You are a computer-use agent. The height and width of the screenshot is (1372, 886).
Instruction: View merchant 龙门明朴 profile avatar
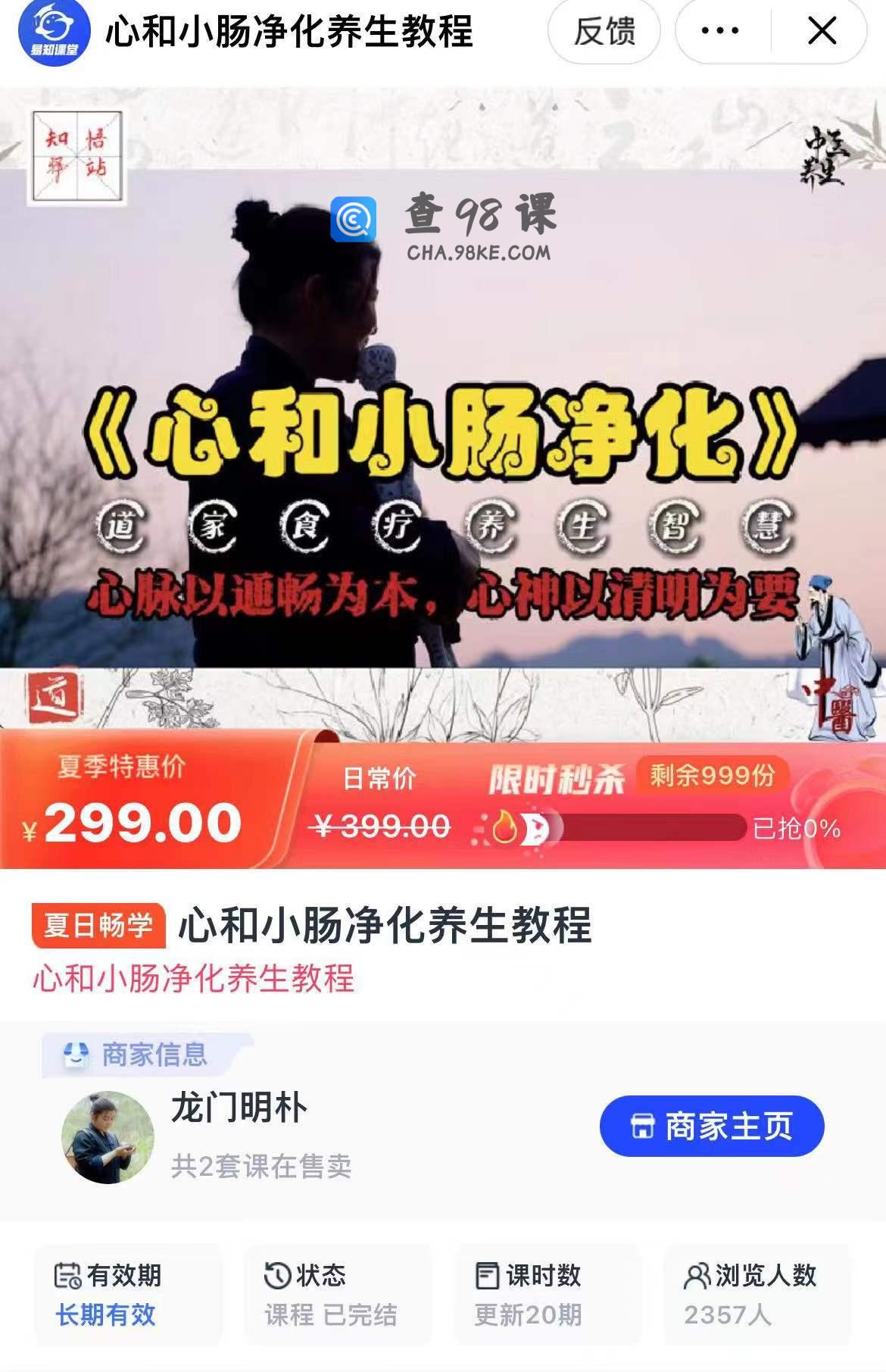108,1137
